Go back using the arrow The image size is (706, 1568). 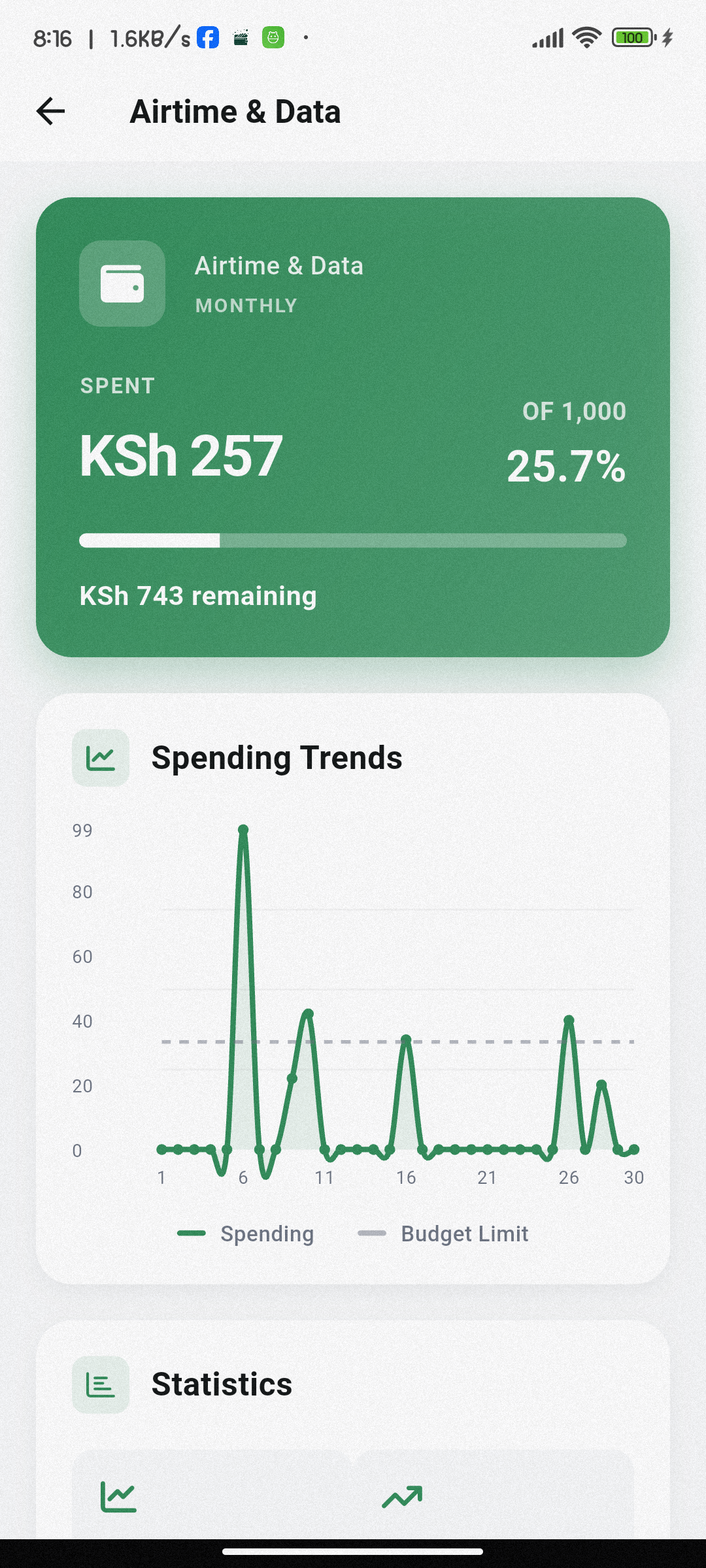[x=50, y=111]
